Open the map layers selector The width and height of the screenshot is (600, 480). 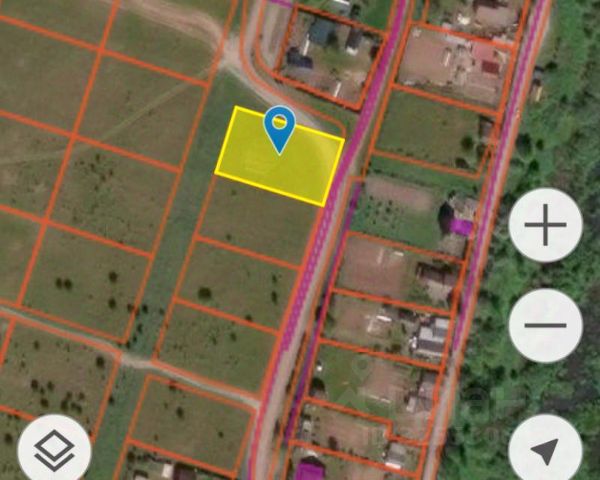55,450
